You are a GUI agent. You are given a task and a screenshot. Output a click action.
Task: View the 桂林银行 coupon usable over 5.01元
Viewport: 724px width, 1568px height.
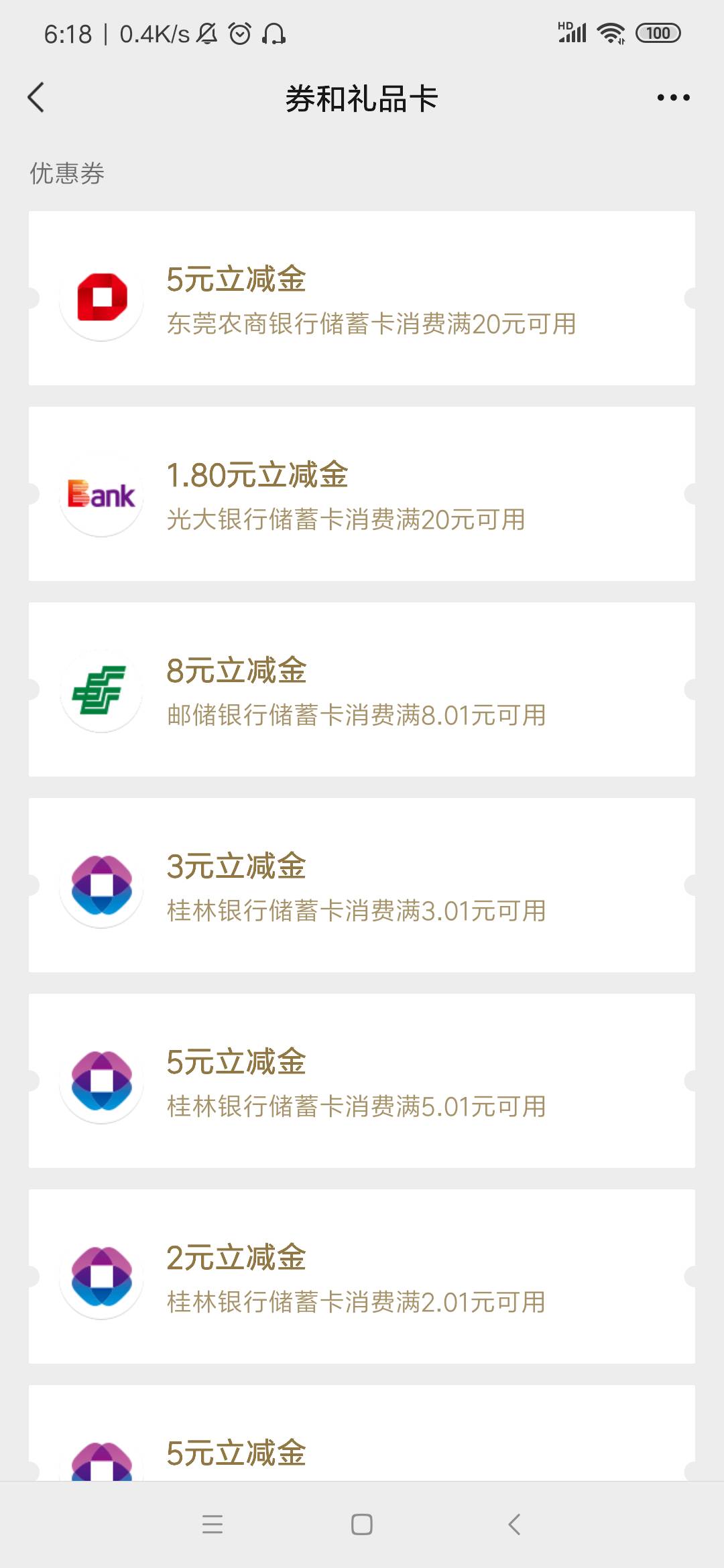pyautogui.click(x=362, y=1081)
